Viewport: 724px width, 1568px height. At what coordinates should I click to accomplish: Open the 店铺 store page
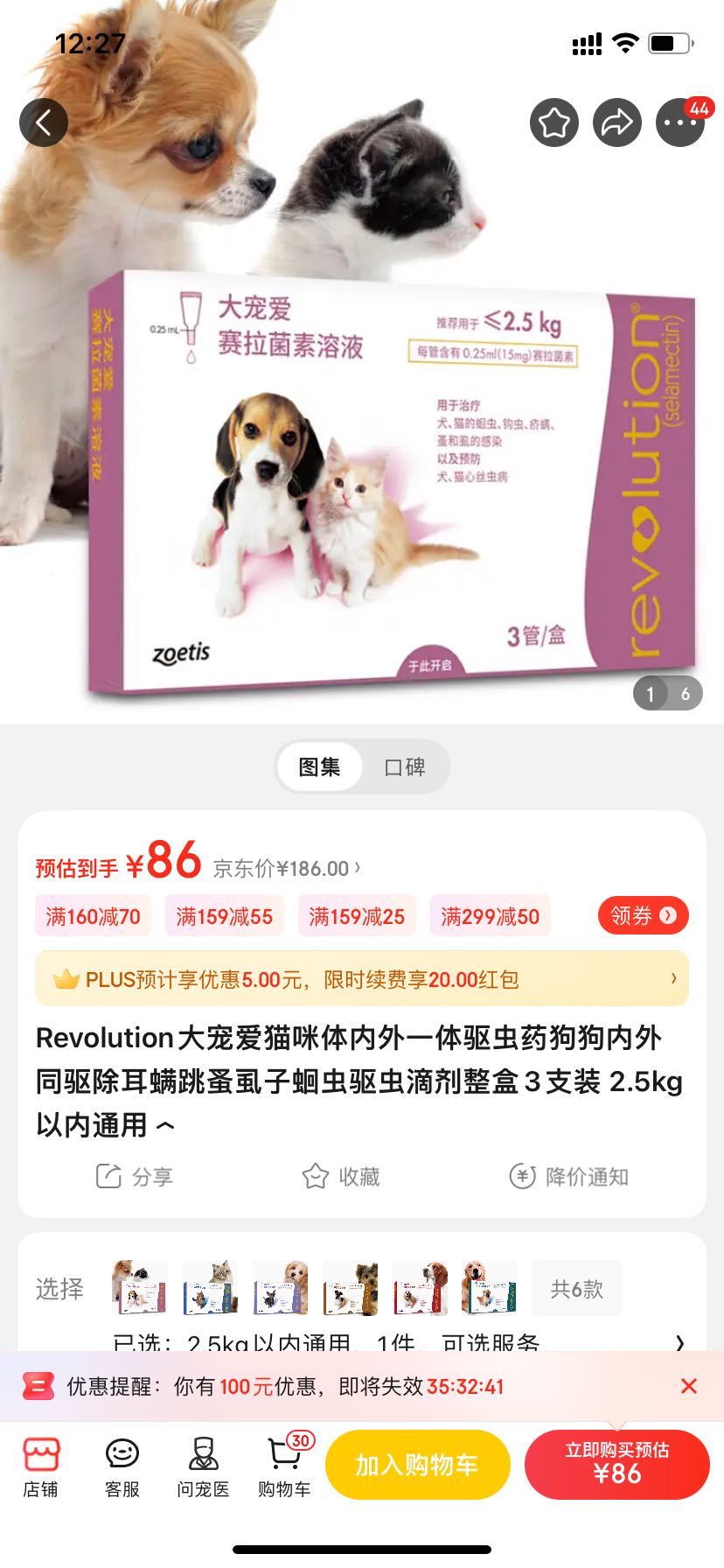tap(40, 1467)
